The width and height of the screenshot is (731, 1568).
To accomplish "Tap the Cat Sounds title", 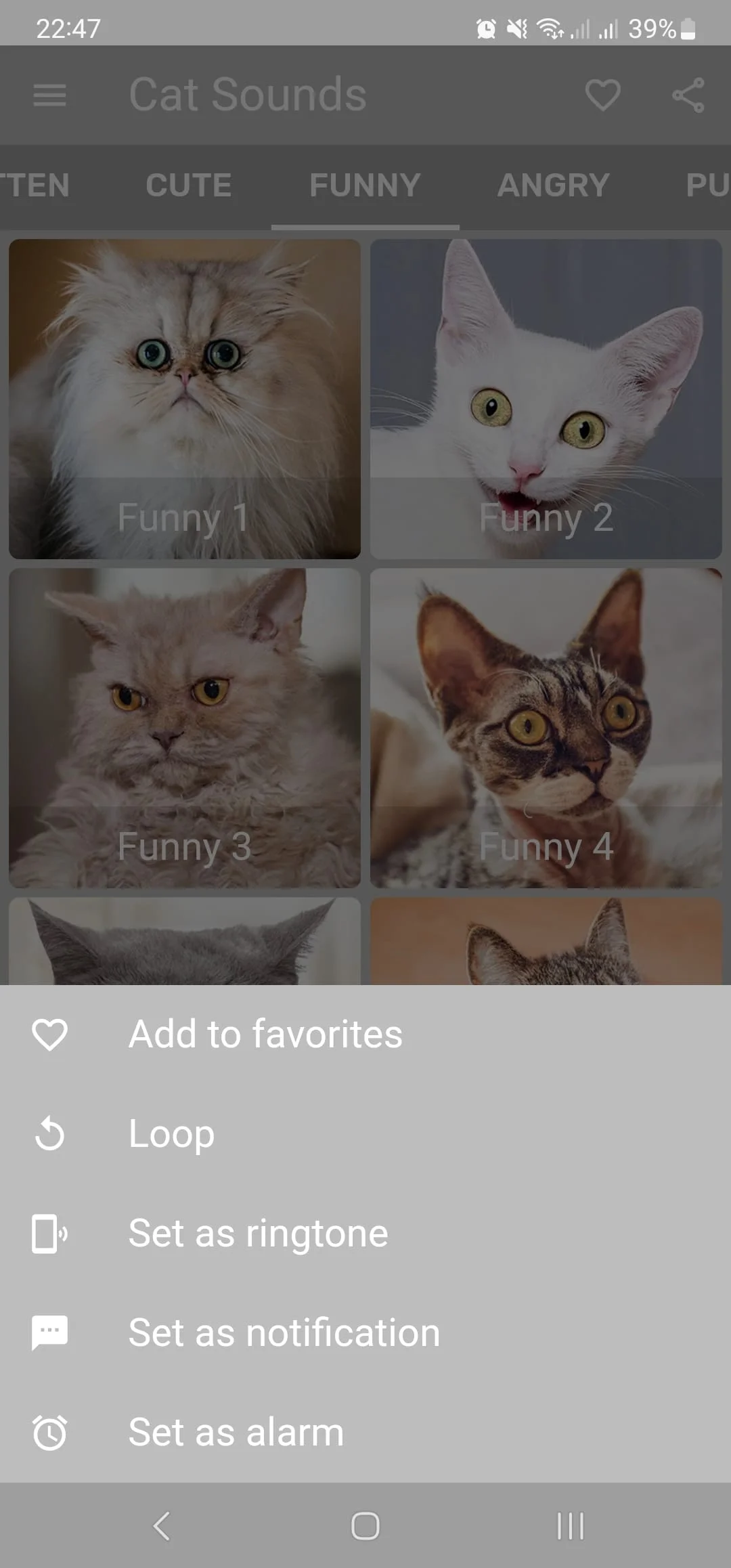I will tap(246, 95).
